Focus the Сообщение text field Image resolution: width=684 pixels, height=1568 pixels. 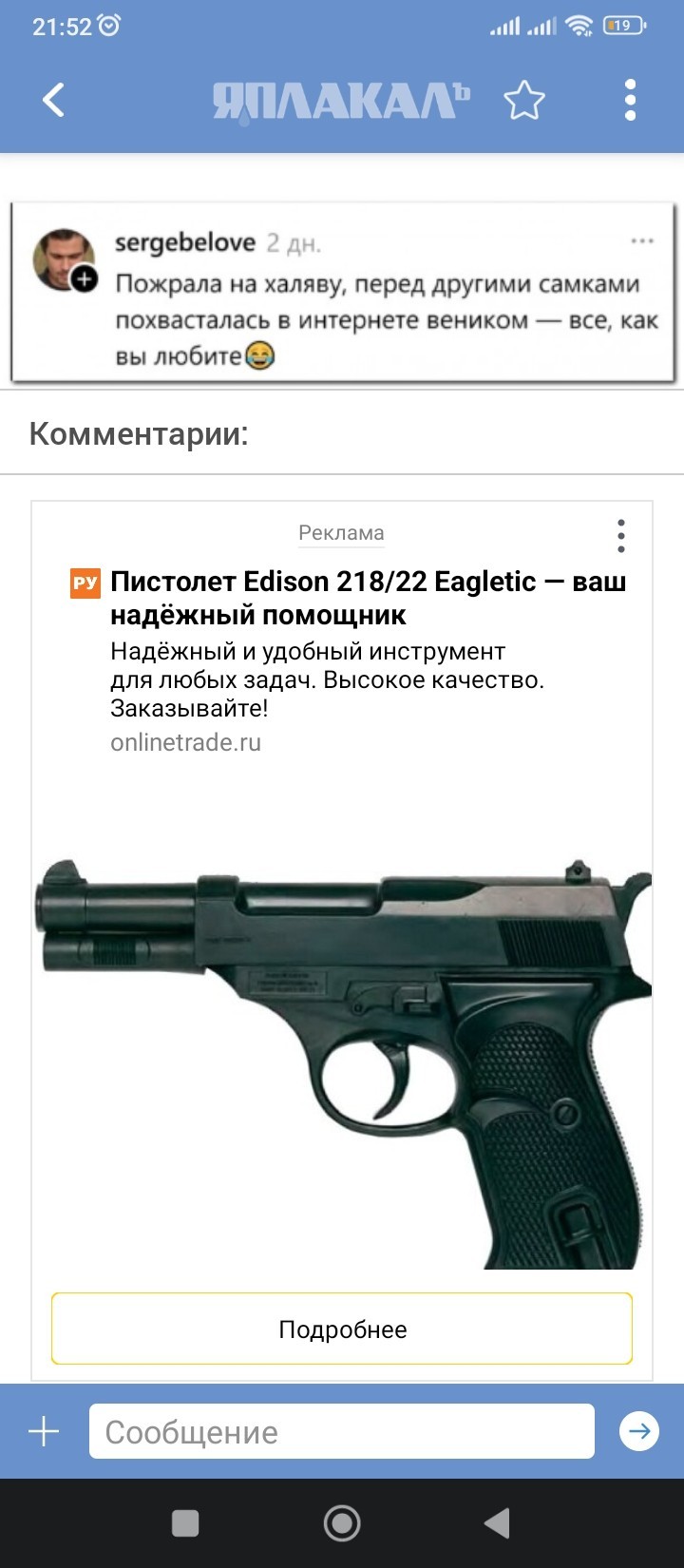click(342, 1432)
